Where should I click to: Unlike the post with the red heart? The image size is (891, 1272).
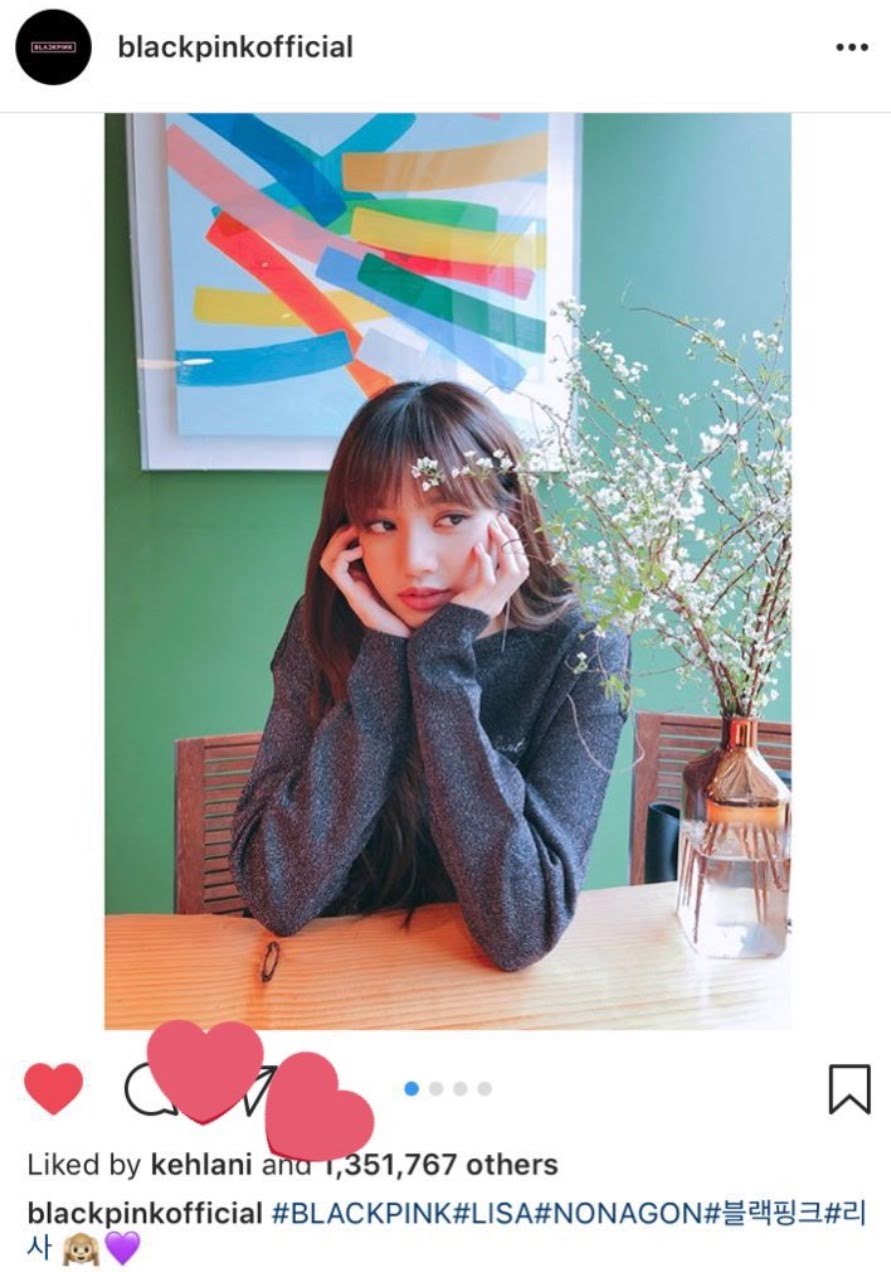pos(53,1089)
